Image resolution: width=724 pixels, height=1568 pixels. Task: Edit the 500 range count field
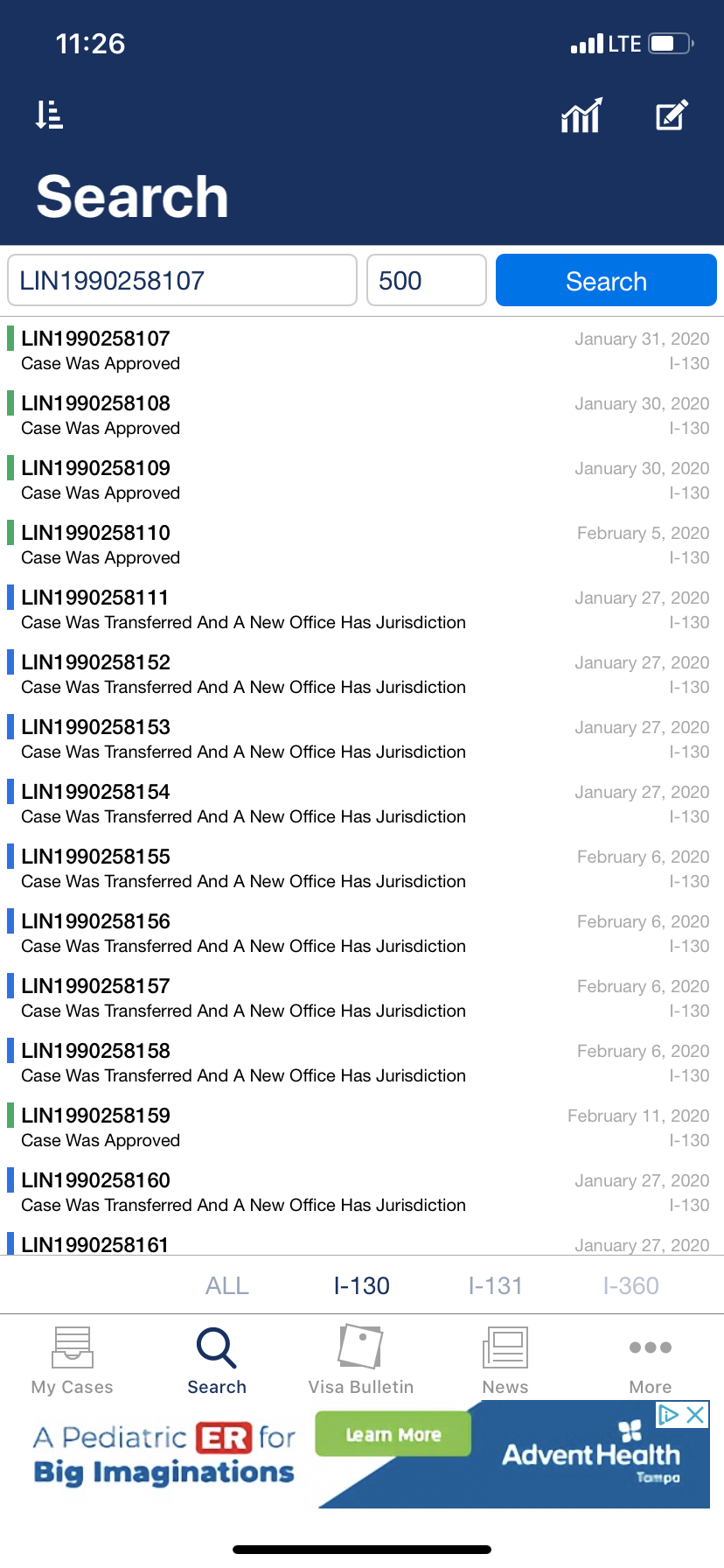pos(426,281)
